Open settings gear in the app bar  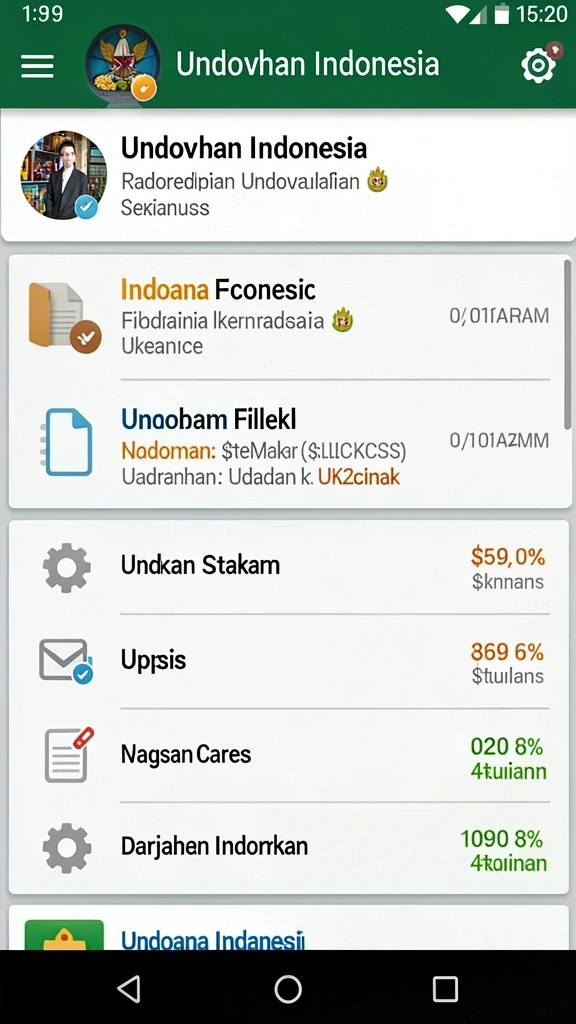pos(539,64)
